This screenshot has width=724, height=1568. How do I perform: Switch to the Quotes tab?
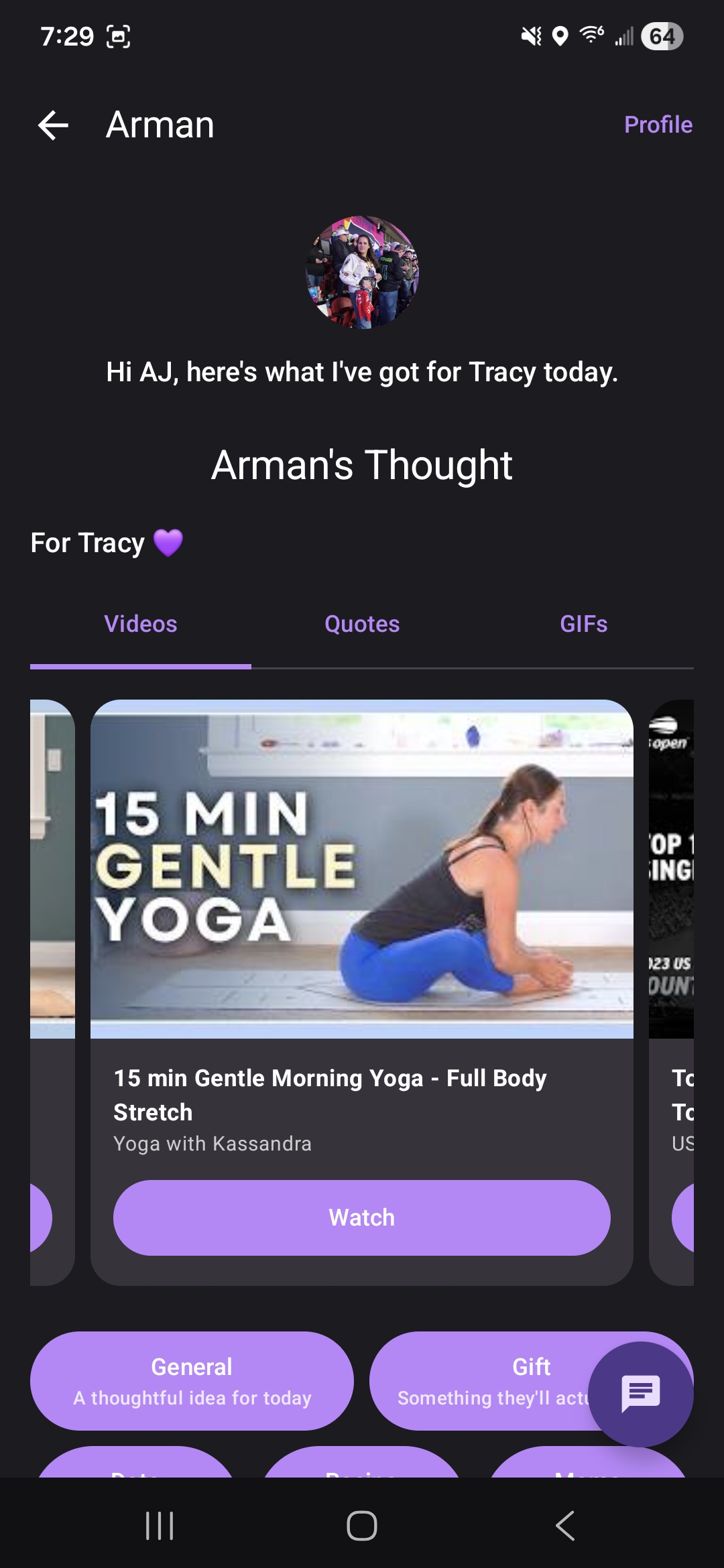[361, 623]
